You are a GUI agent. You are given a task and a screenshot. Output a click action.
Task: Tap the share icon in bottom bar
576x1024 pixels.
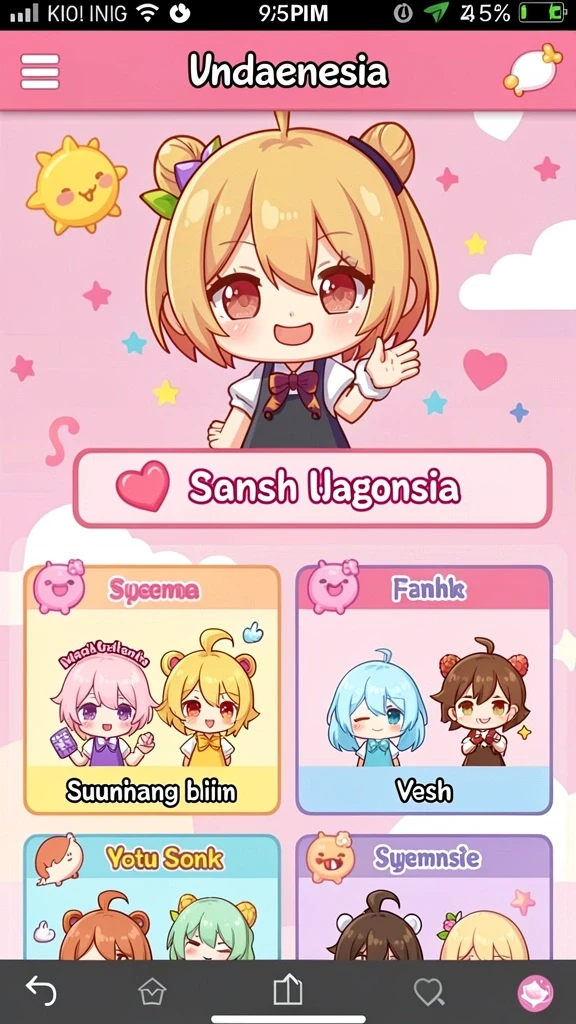pos(287,991)
